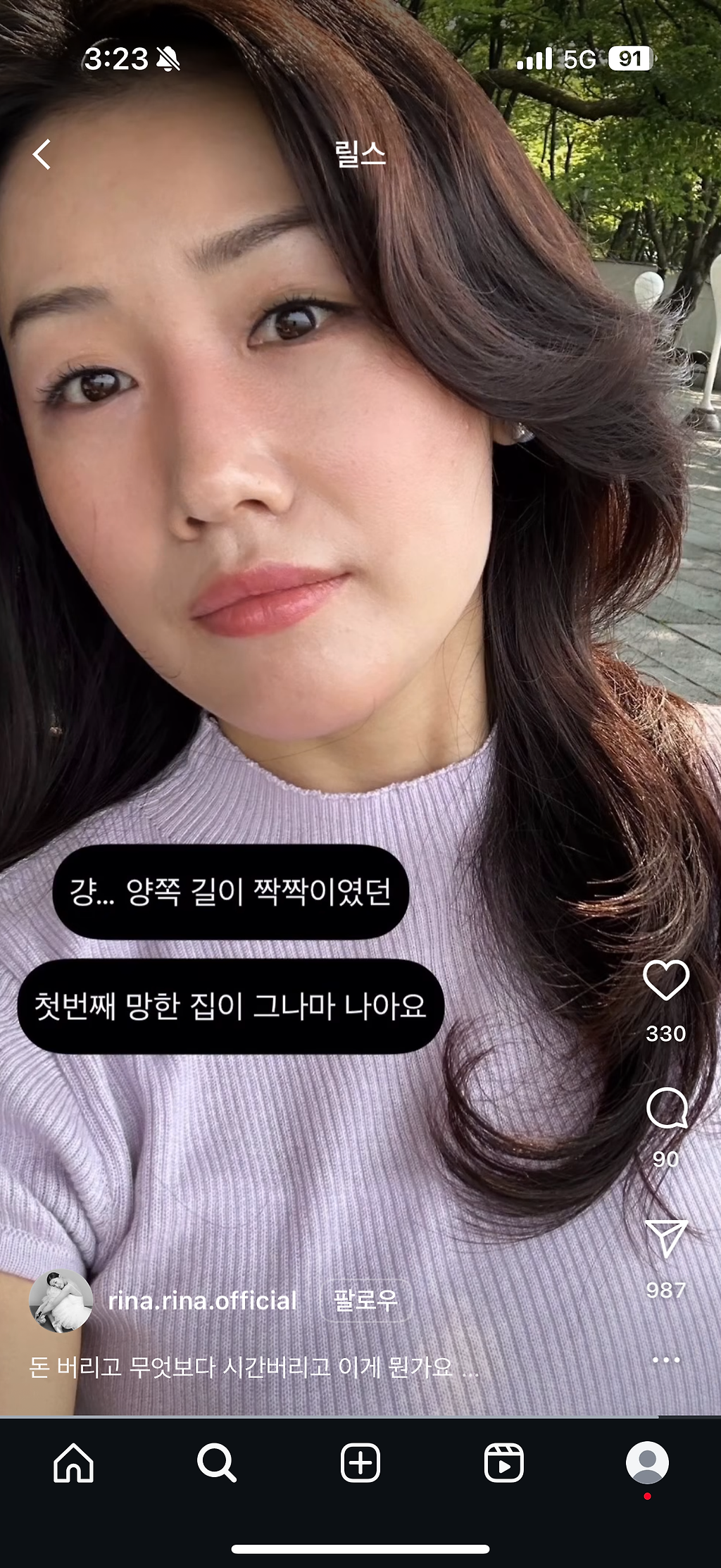Create a new post with the plus tab
The height and width of the screenshot is (1568, 721).
(360, 1463)
